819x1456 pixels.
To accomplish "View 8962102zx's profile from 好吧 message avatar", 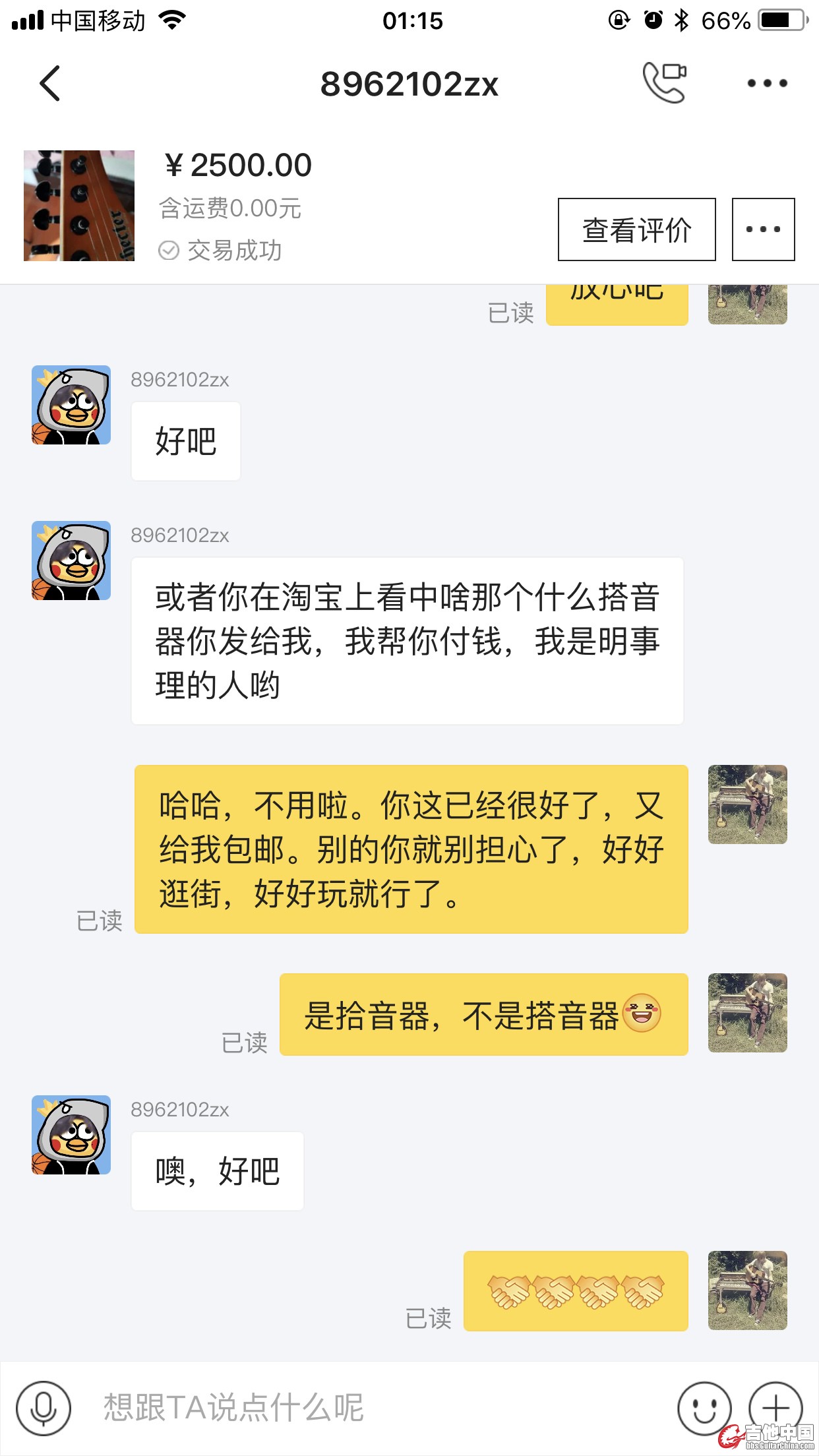I will [71, 405].
